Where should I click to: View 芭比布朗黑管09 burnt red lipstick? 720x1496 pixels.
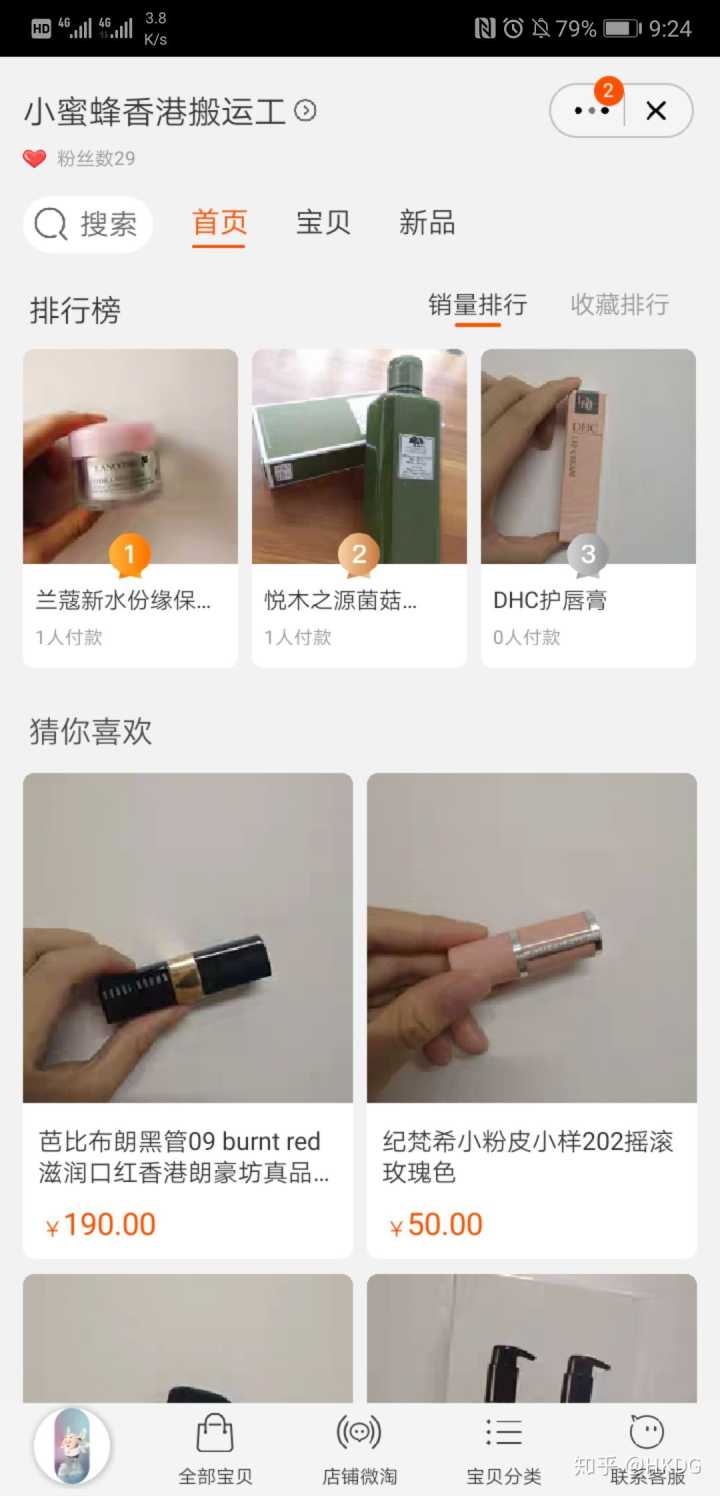pos(188,1014)
